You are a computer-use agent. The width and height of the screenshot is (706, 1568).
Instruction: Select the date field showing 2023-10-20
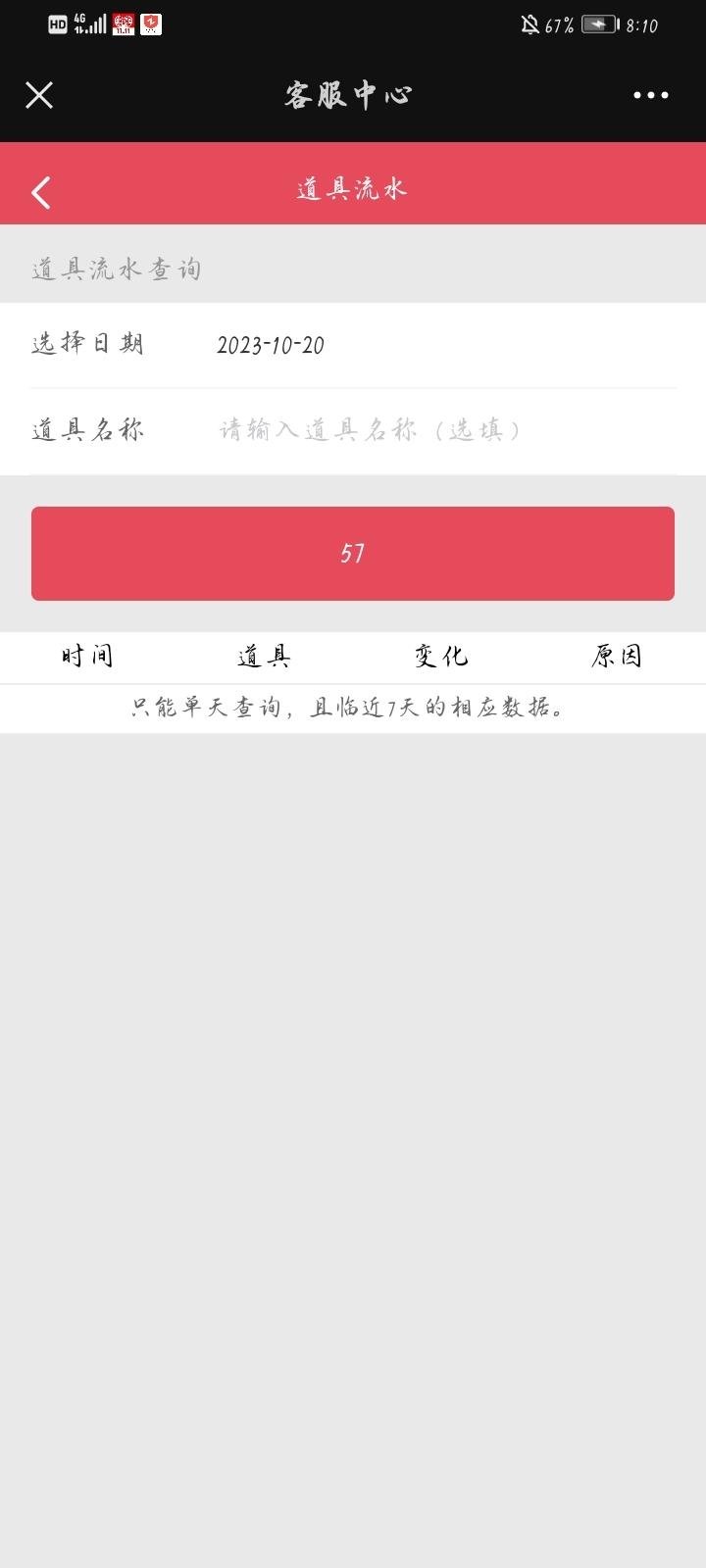(446, 345)
